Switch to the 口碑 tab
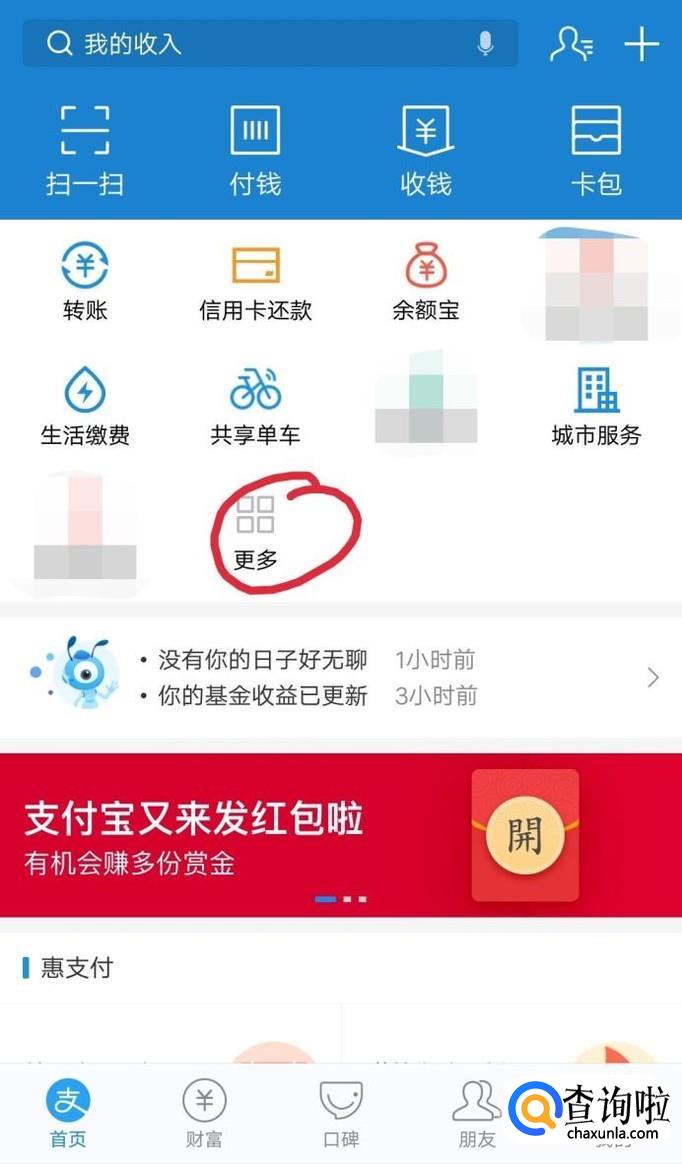 (x=340, y=1114)
